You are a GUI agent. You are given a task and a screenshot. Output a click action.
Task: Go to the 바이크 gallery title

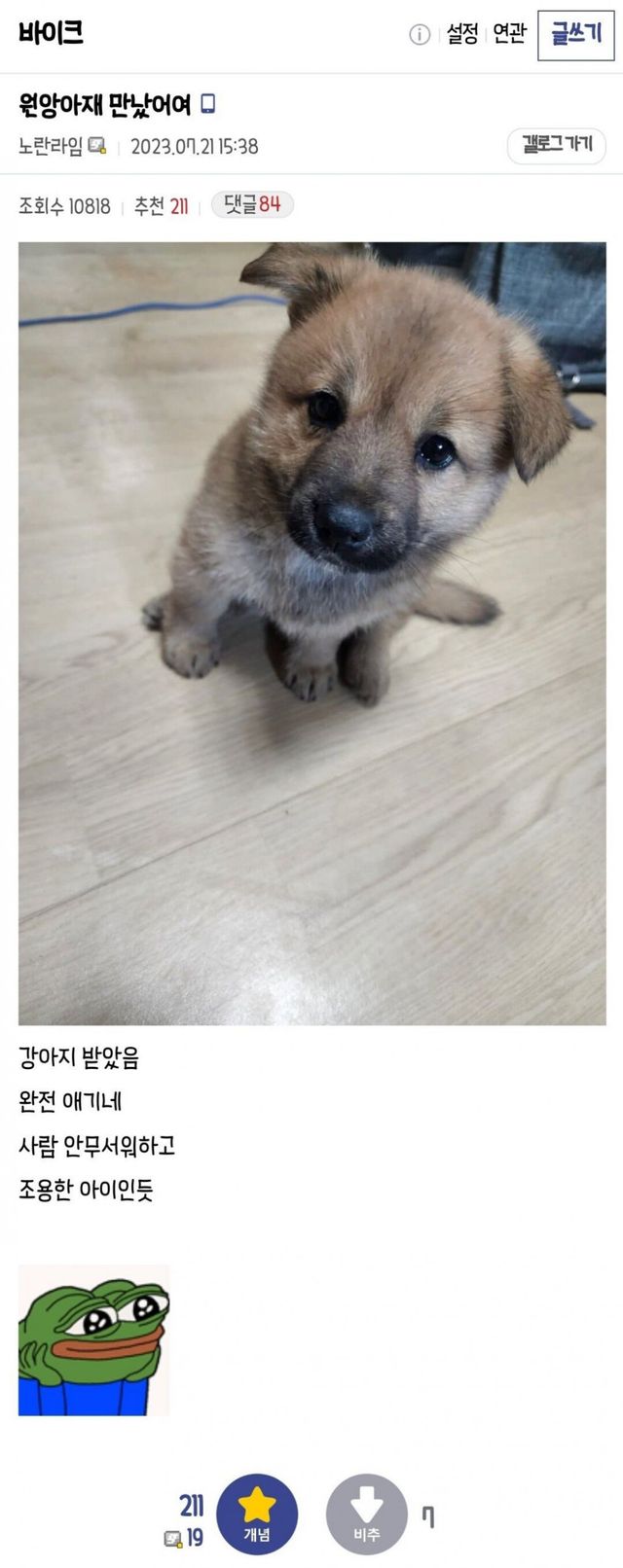pyautogui.click(x=51, y=33)
